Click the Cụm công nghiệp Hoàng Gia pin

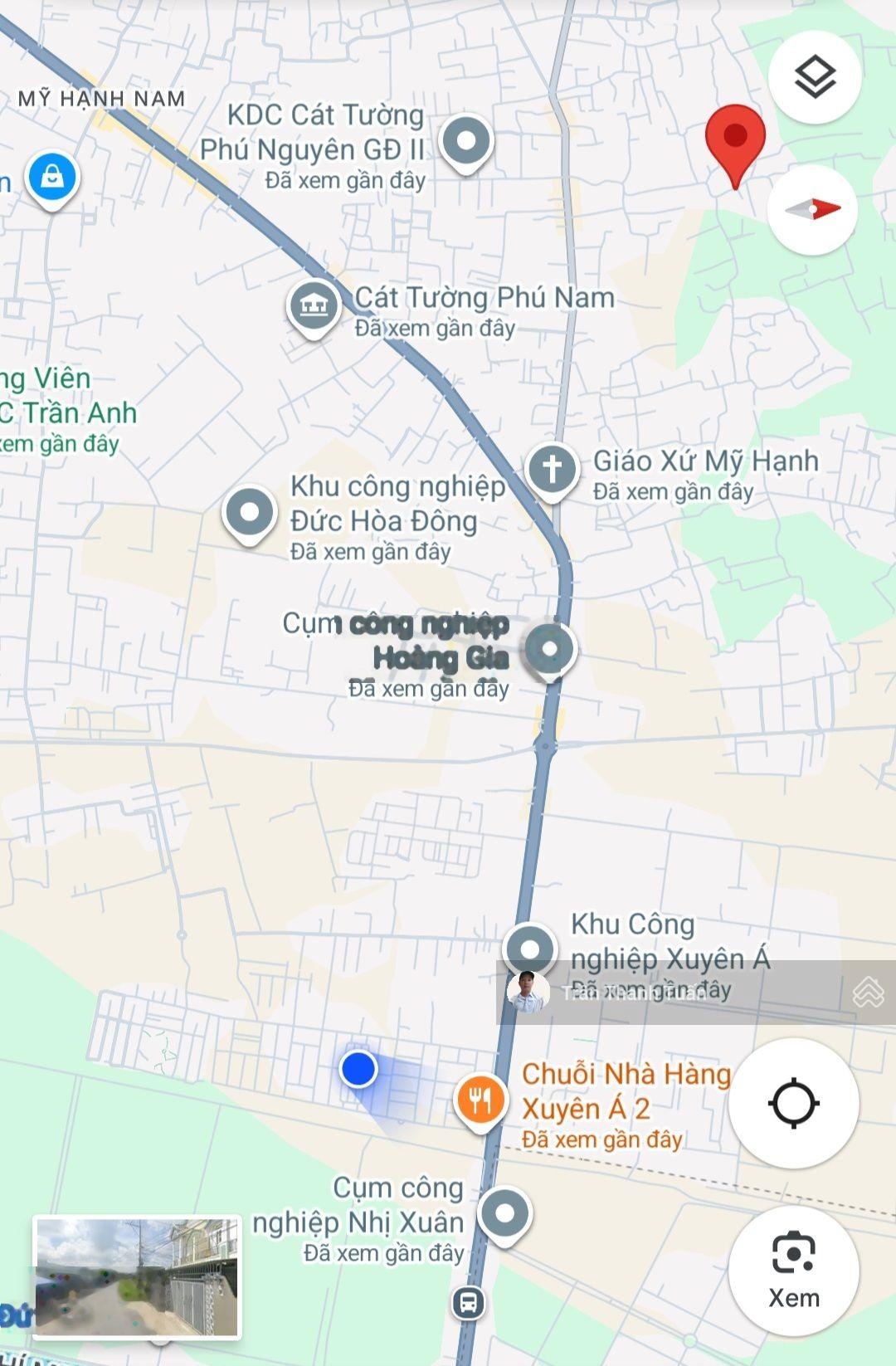coord(548,650)
